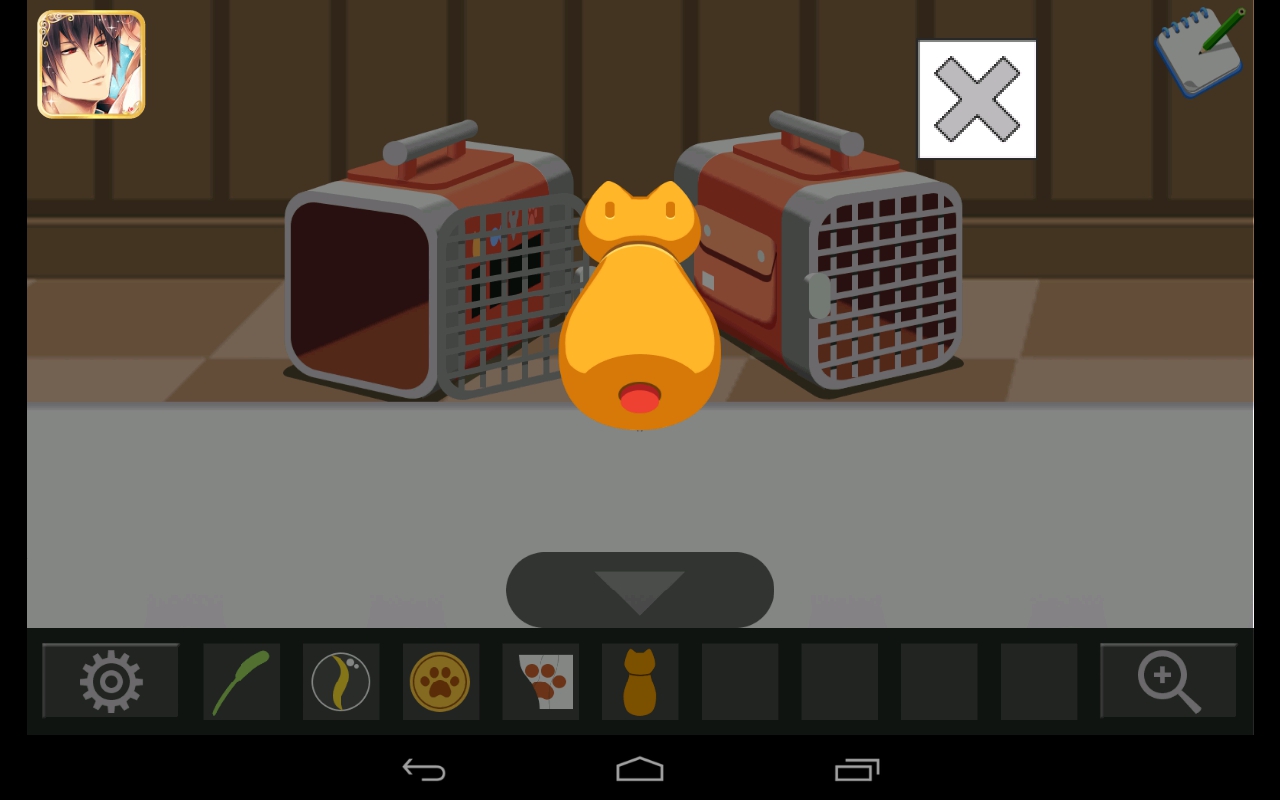Close the cat figurine view
This screenshot has width=1280, height=800.
(977, 99)
